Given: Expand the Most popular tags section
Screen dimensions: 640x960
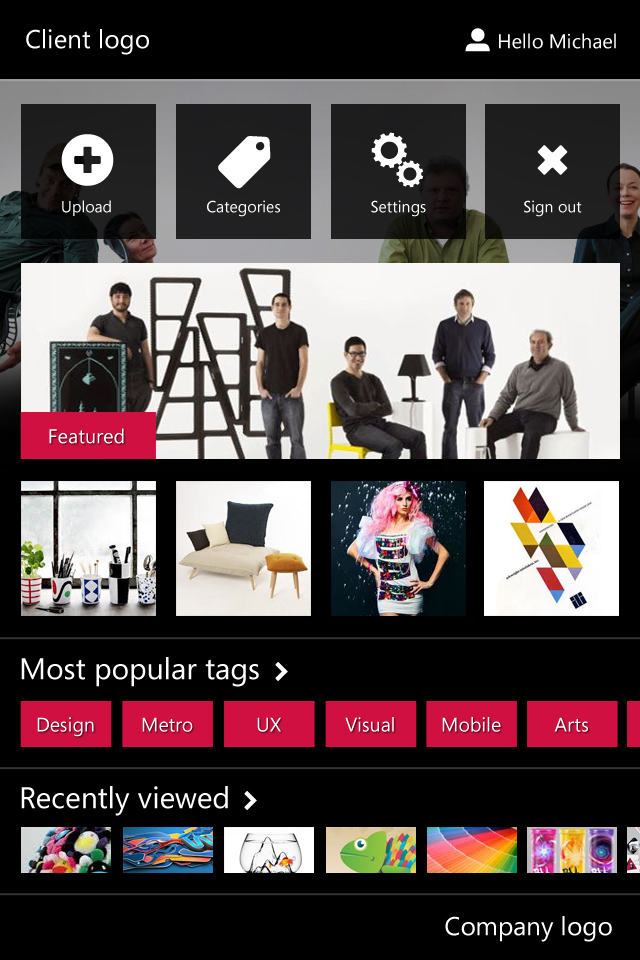Looking at the screenshot, I should tap(281, 671).
